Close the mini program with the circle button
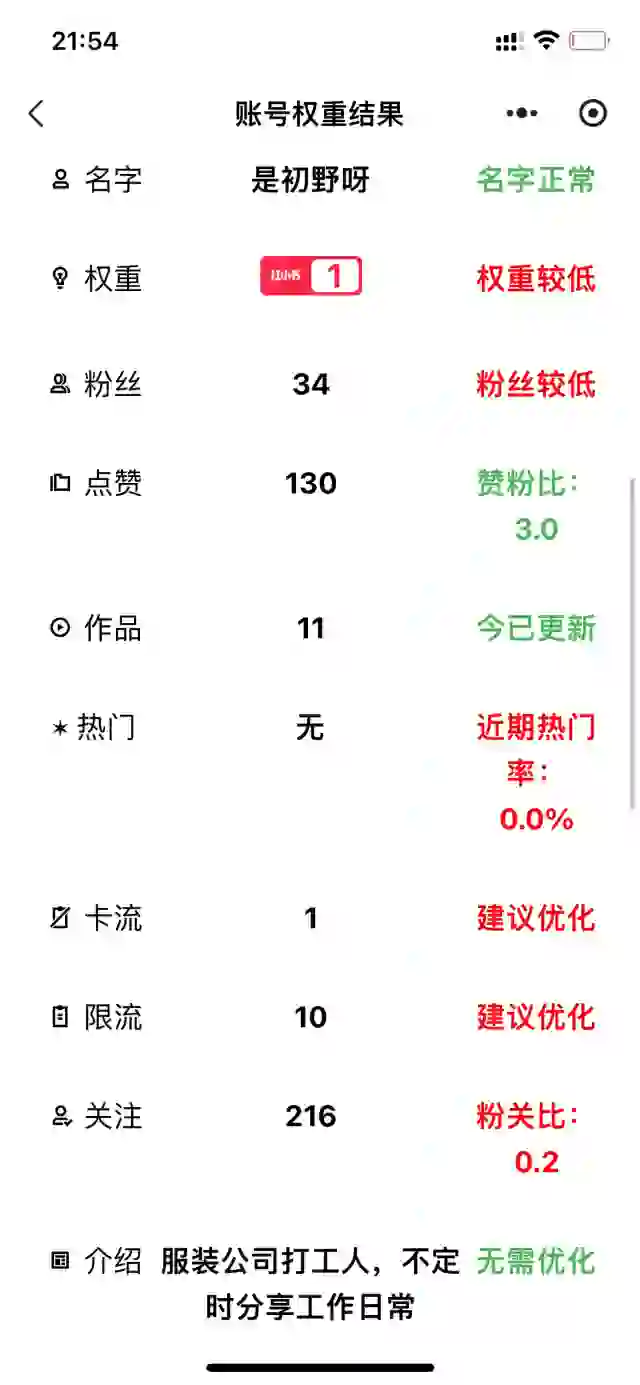The image size is (640, 1385). [593, 114]
